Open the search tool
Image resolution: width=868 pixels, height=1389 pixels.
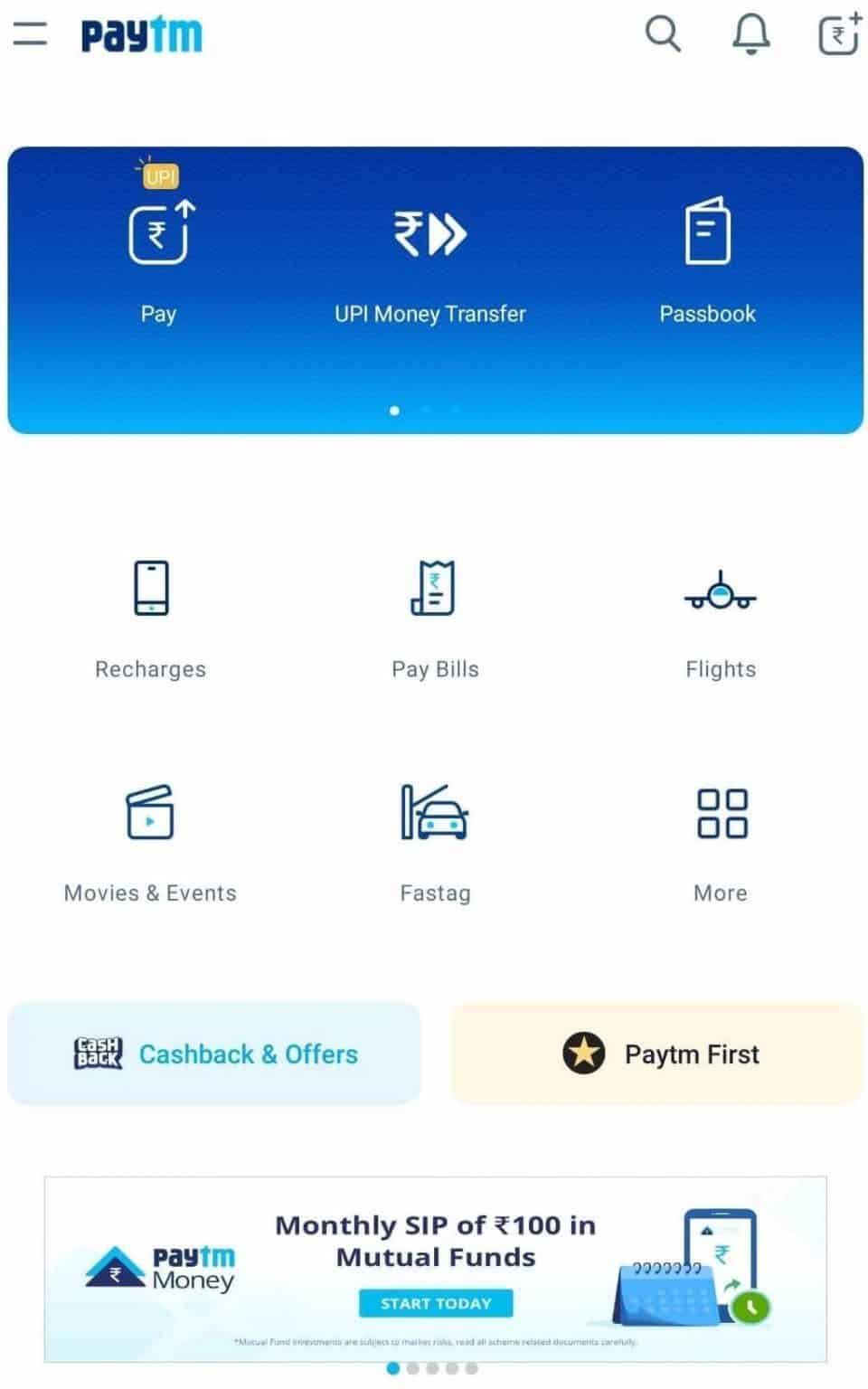[x=662, y=34]
